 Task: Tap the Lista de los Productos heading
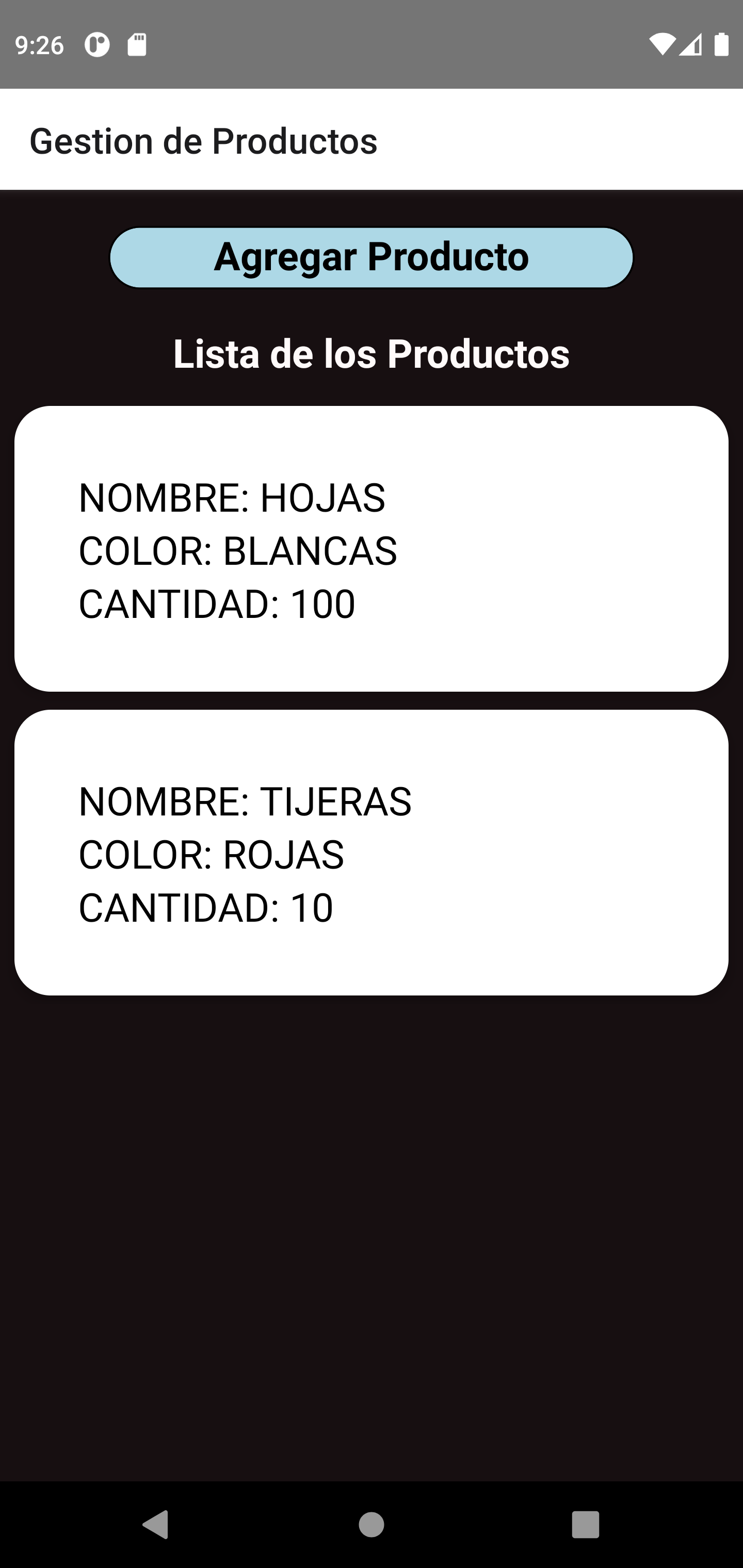point(372,355)
